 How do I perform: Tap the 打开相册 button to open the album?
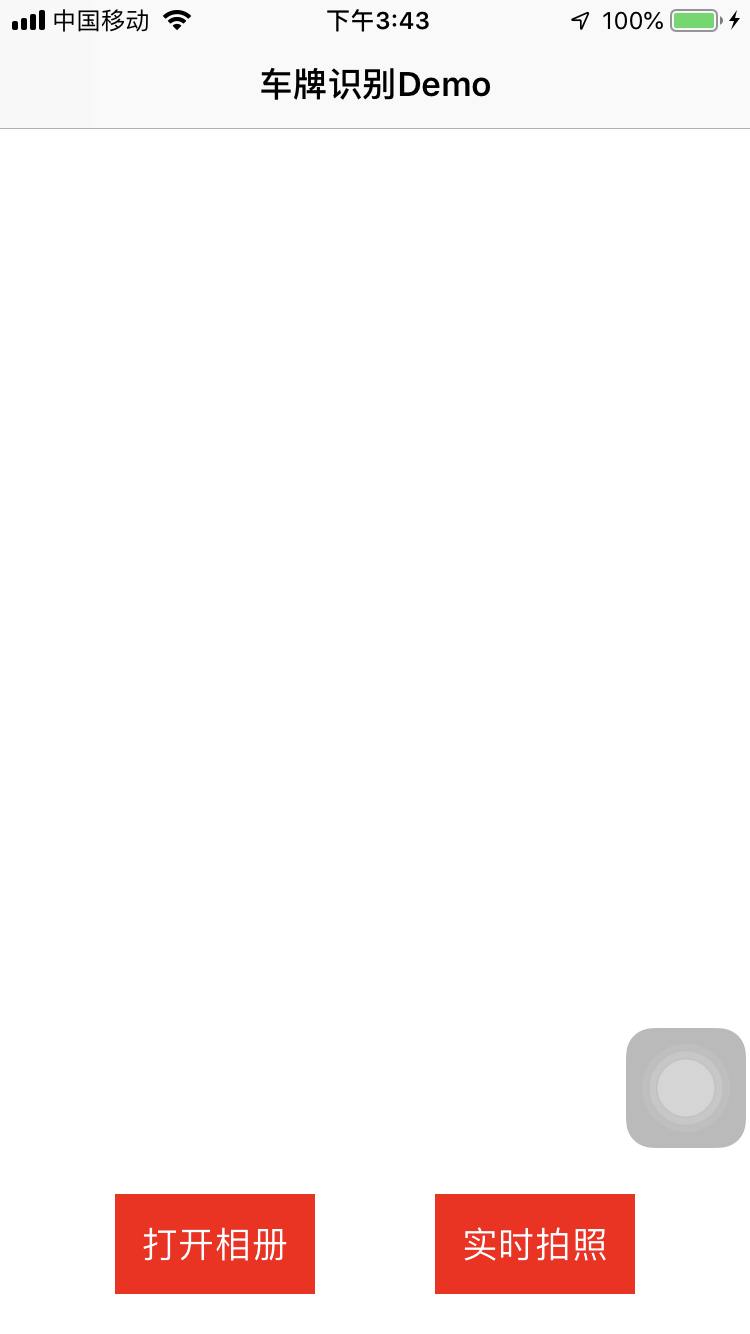[215, 1244]
